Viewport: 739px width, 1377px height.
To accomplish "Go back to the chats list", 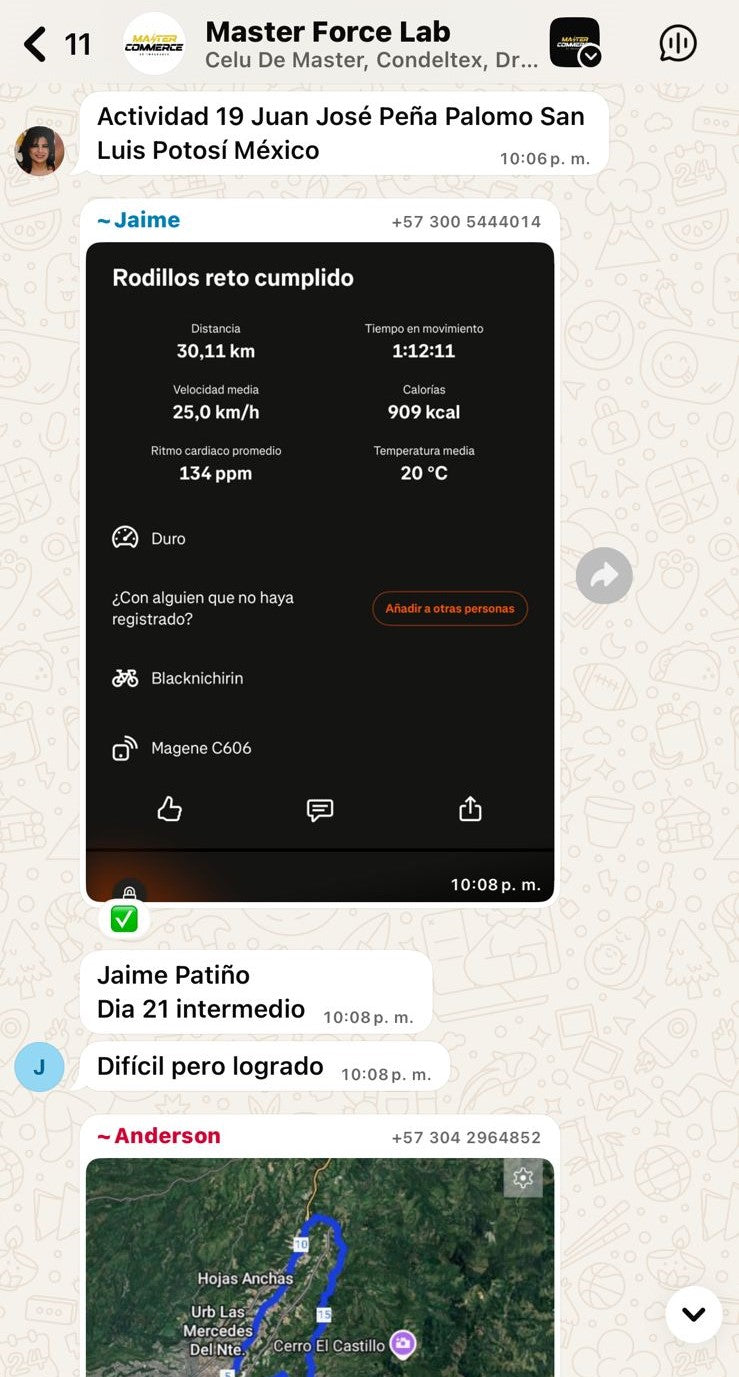I will 56,44.
